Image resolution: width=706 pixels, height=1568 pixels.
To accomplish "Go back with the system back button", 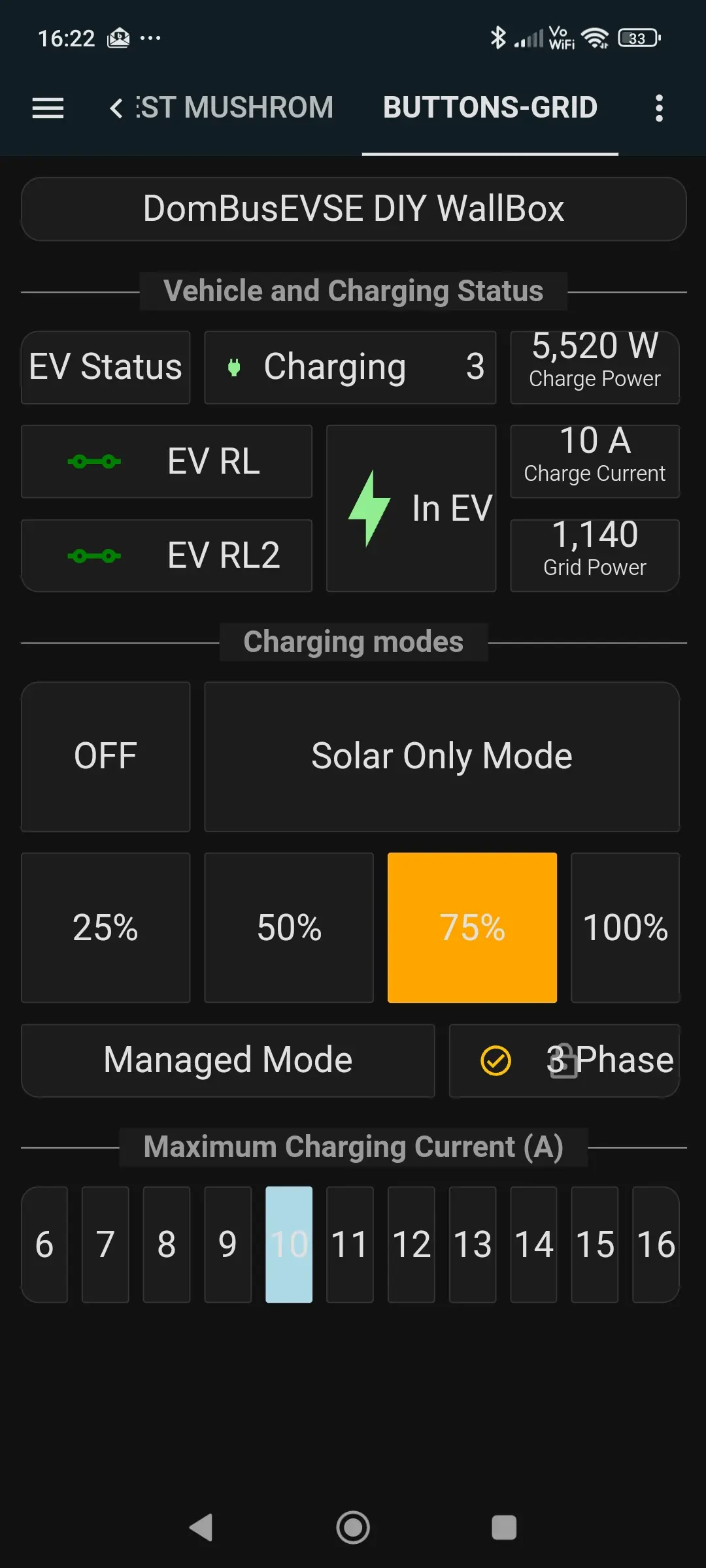I will (201, 1527).
